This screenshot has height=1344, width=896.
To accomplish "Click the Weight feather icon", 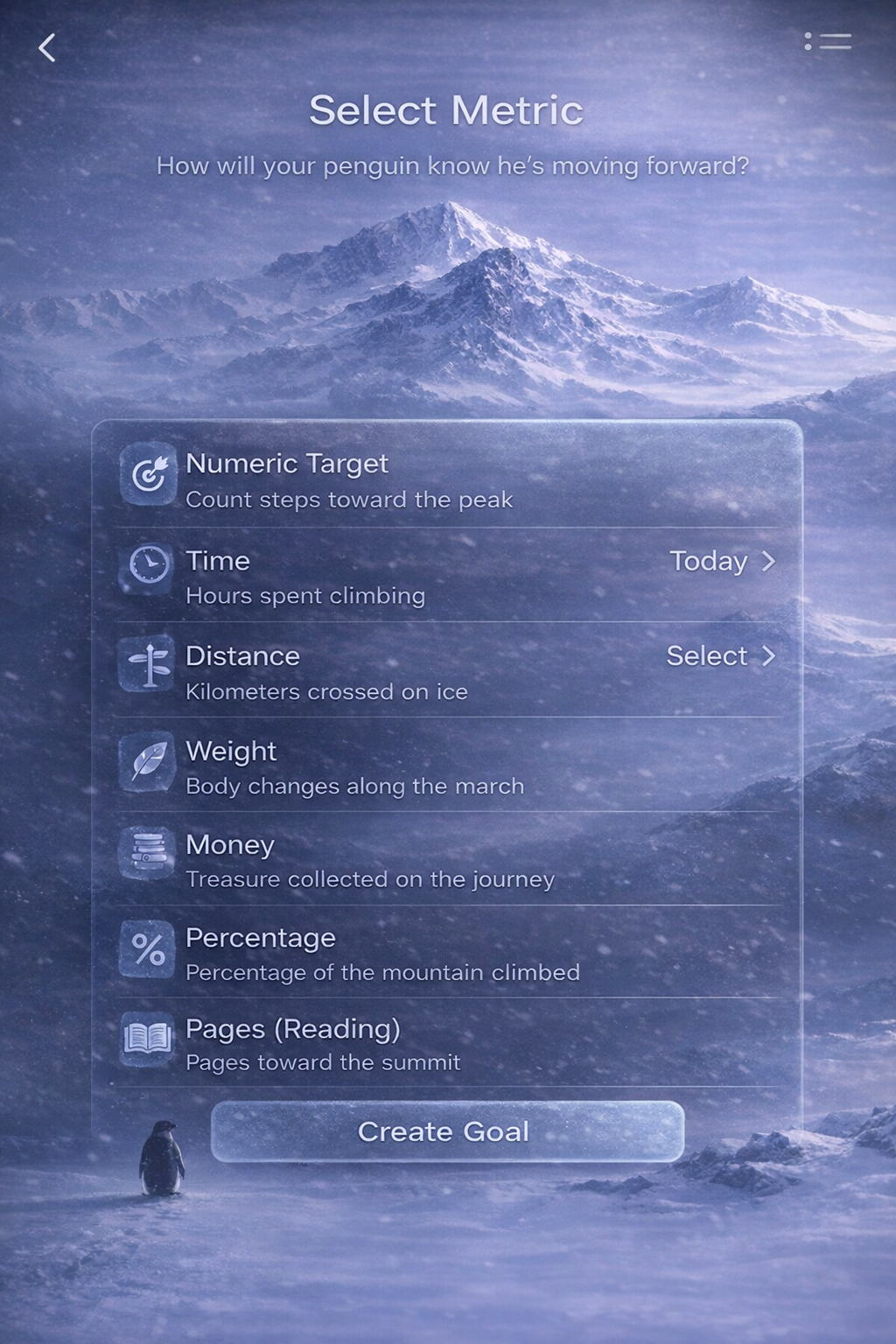I will tap(147, 762).
